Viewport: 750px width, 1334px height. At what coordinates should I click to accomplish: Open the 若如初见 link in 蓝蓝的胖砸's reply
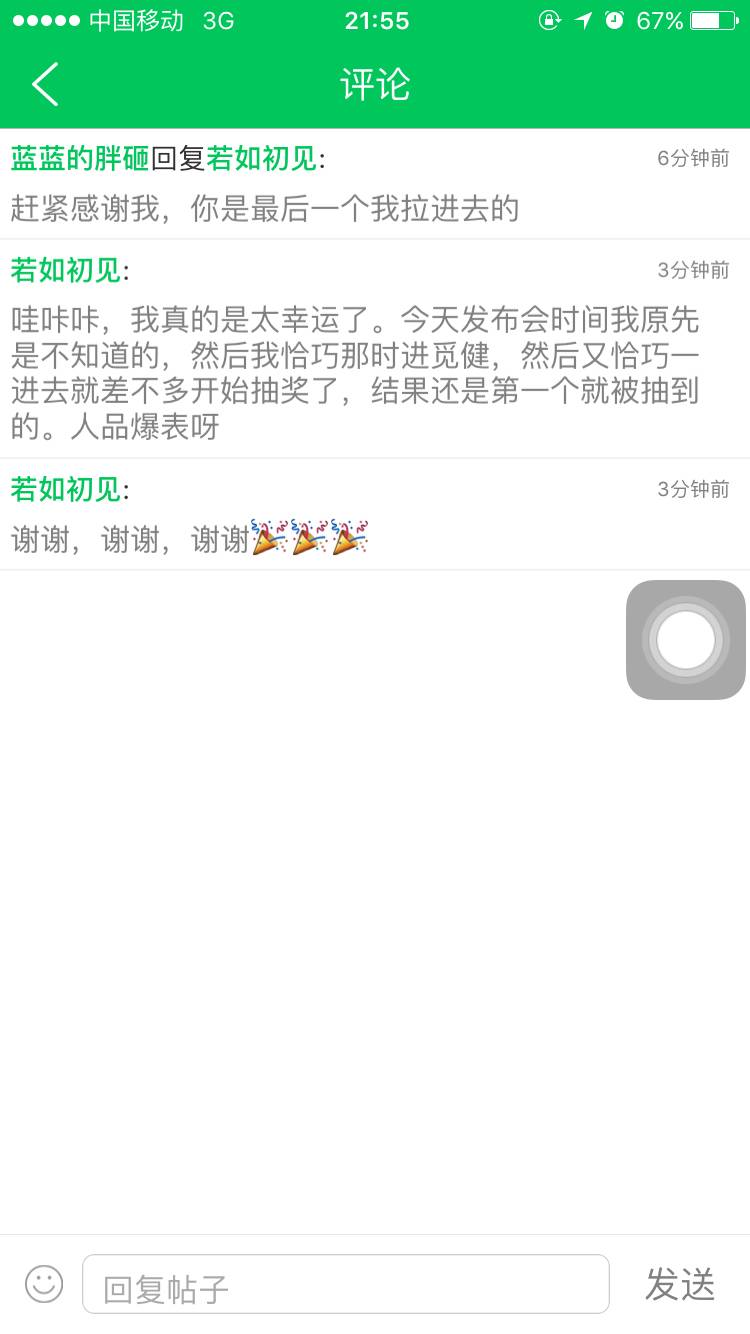tap(262, 159)
